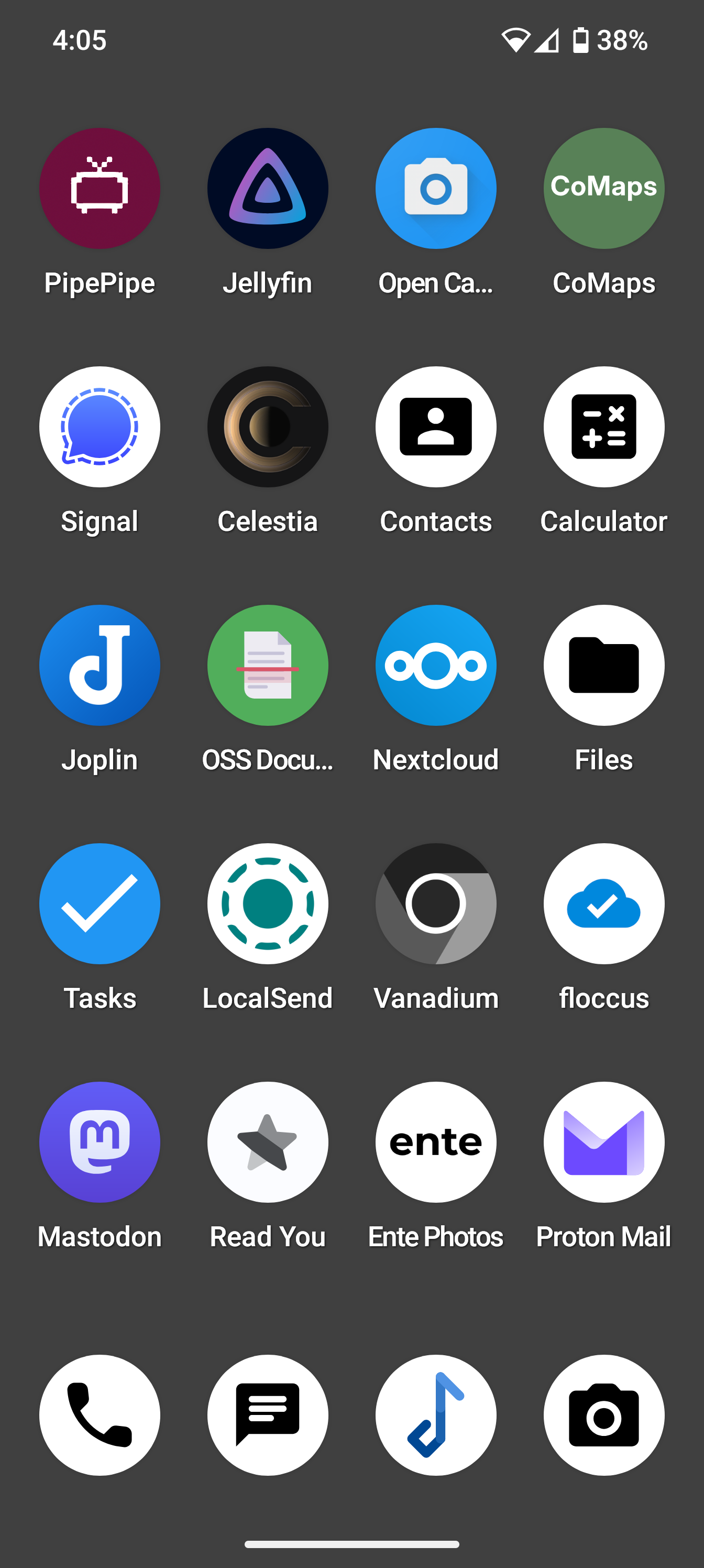
Task: Launch Joplin notes
Action: (x=100, y=666)
